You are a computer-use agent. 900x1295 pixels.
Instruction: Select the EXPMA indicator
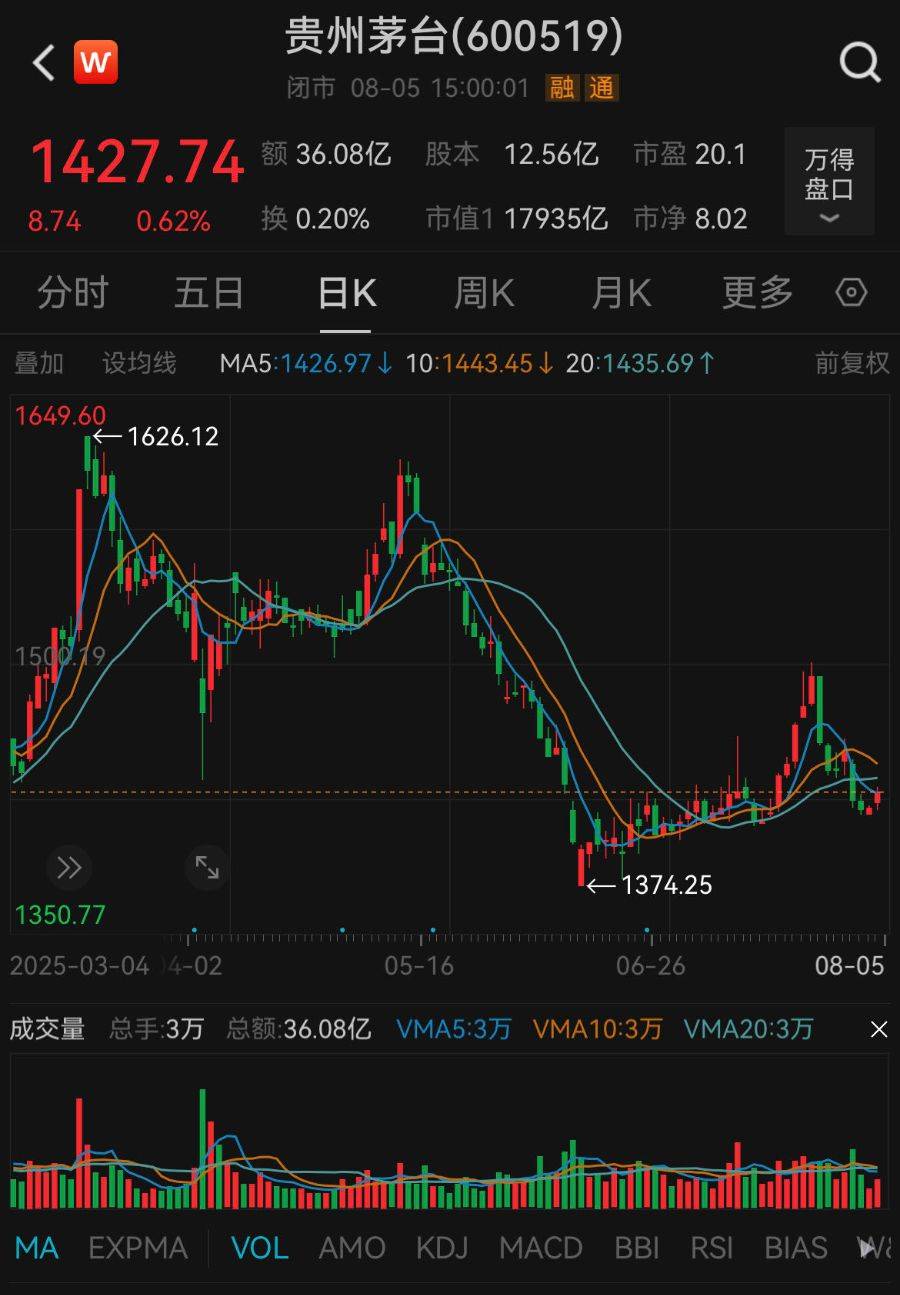click(138, 1248)
